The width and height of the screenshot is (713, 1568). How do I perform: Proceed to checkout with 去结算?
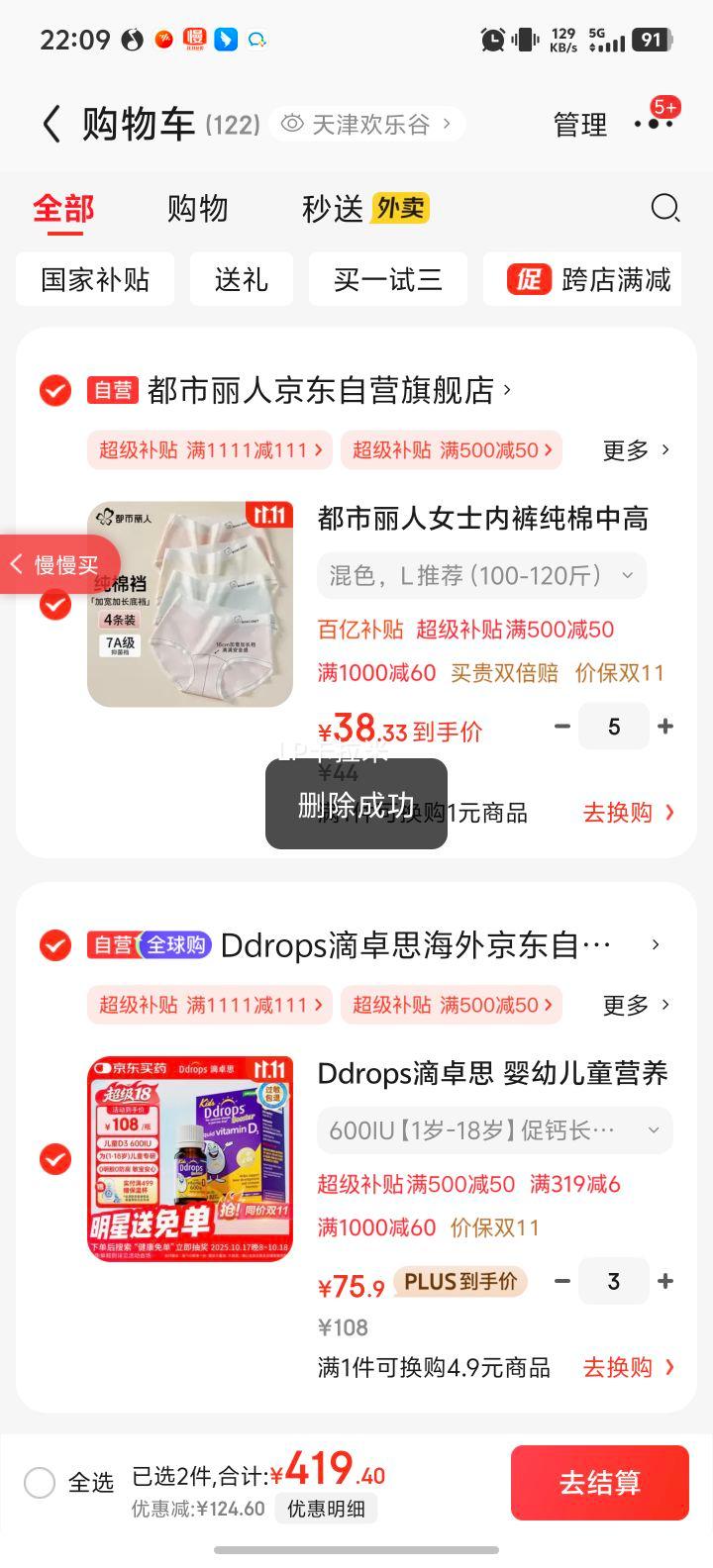[x=599, y=1482]
